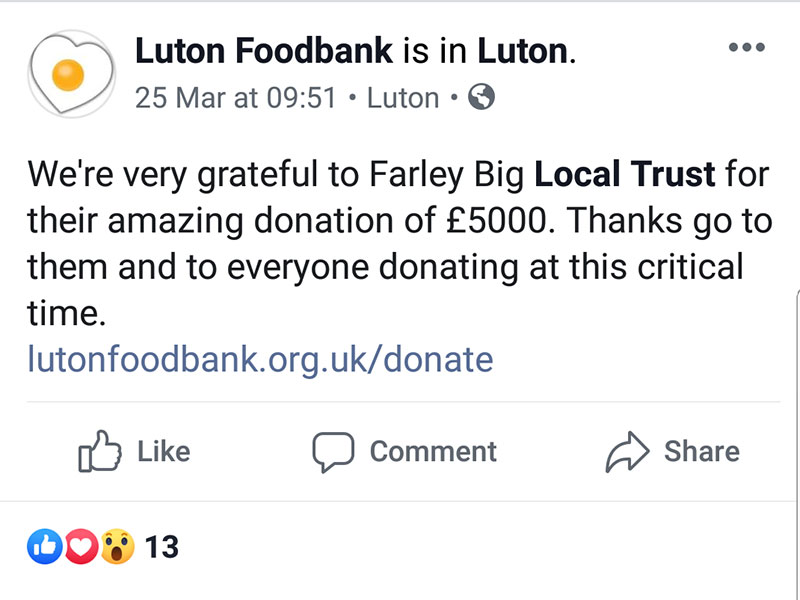Viewport: 800px width, 600px height.
Task: Open the post's three-dot options menu
Action: 746,47
